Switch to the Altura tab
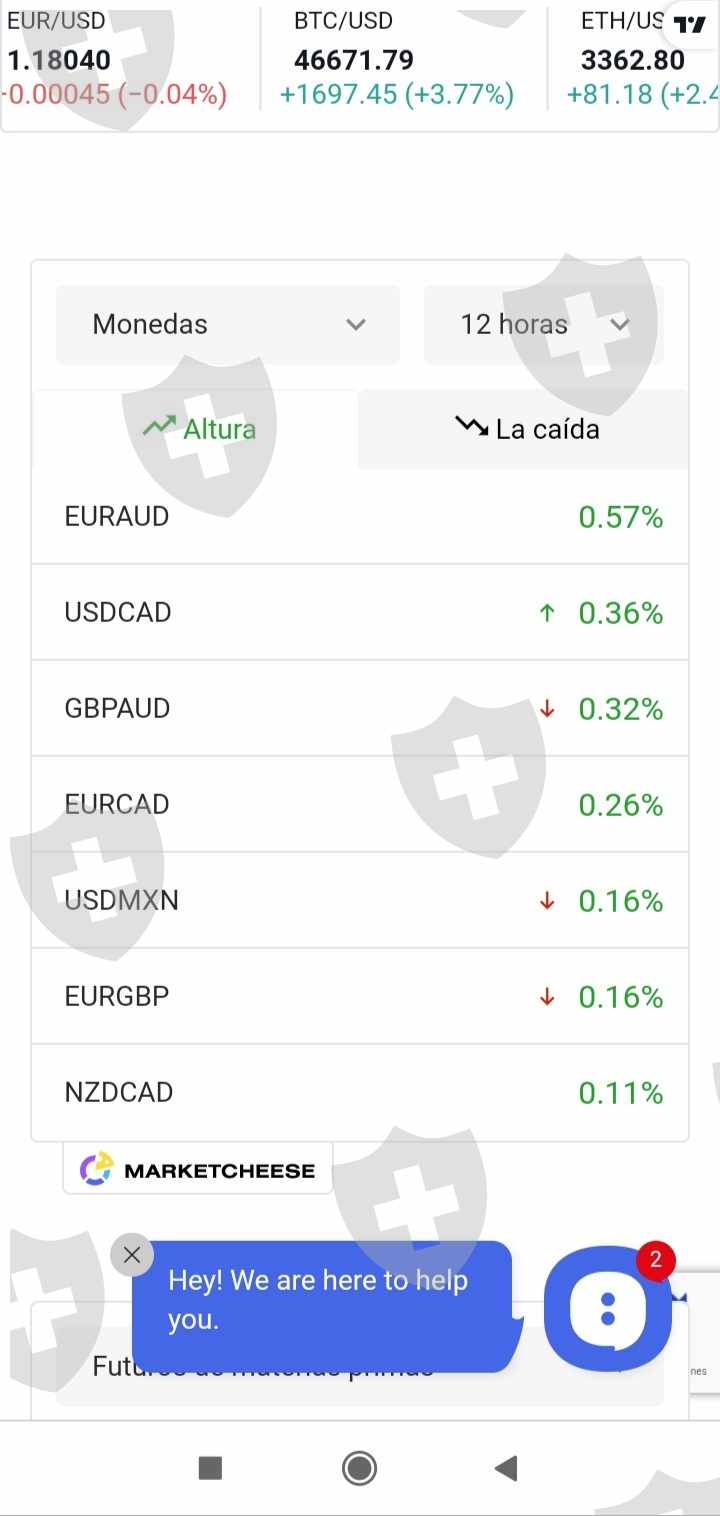The width and height of the screenshot is (720, 1516). coord(198,429)
